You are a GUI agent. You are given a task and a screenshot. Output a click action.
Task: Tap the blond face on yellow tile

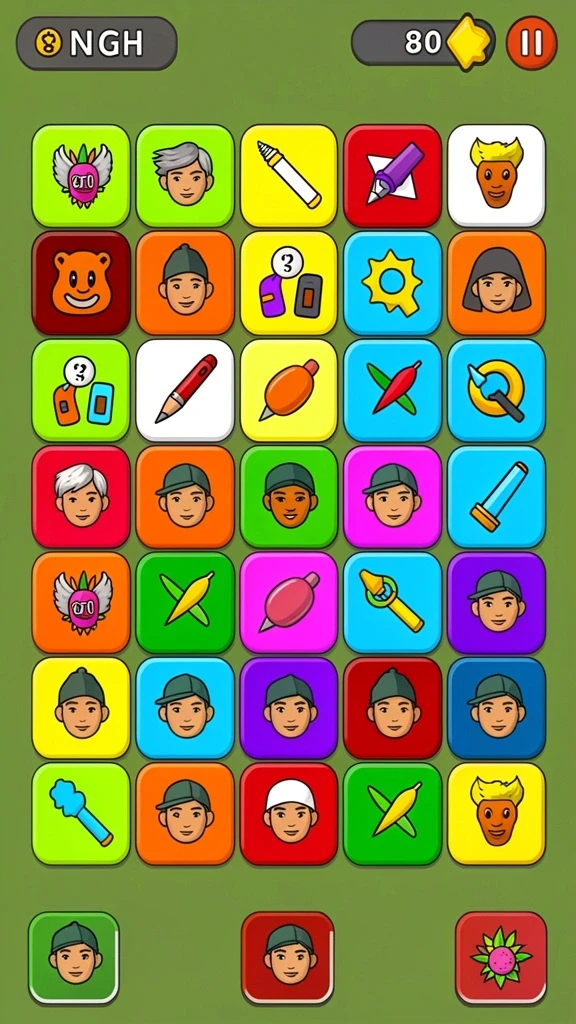(496, 814)
